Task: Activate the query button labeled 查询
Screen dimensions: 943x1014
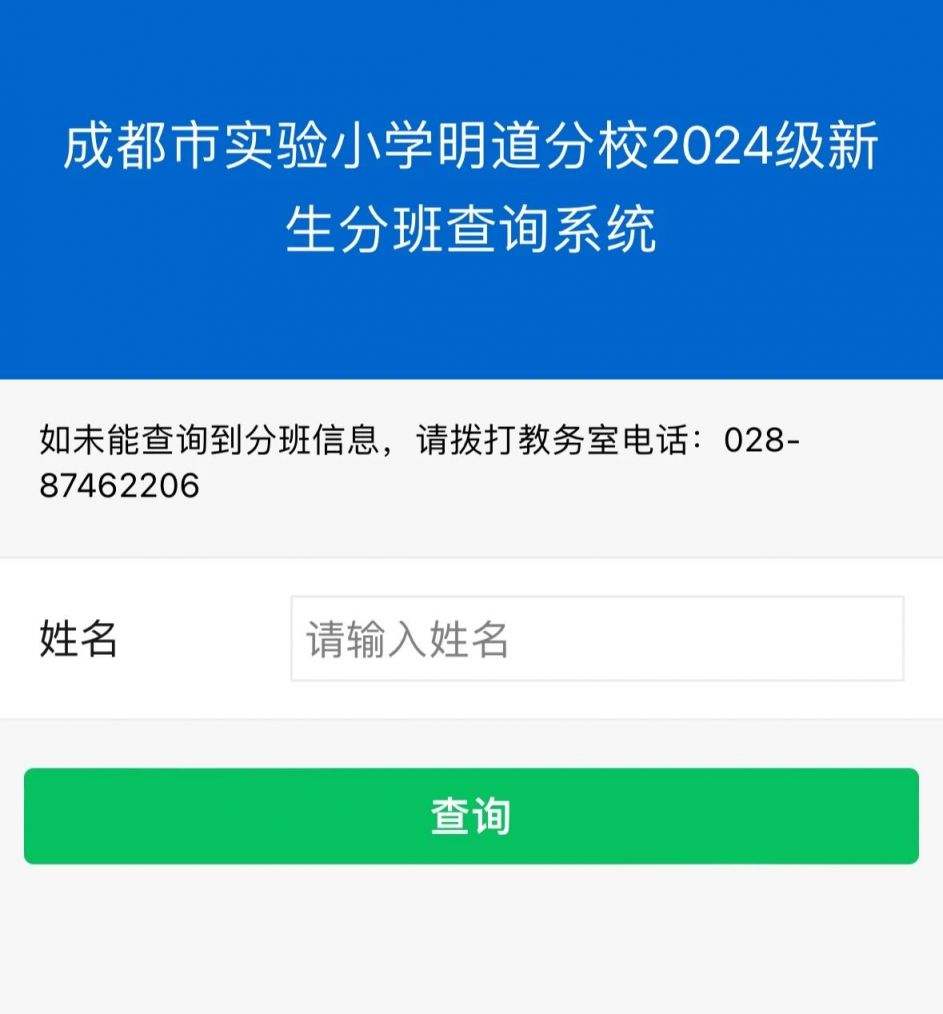Action: pyautogui.click(x=471, y=815)
